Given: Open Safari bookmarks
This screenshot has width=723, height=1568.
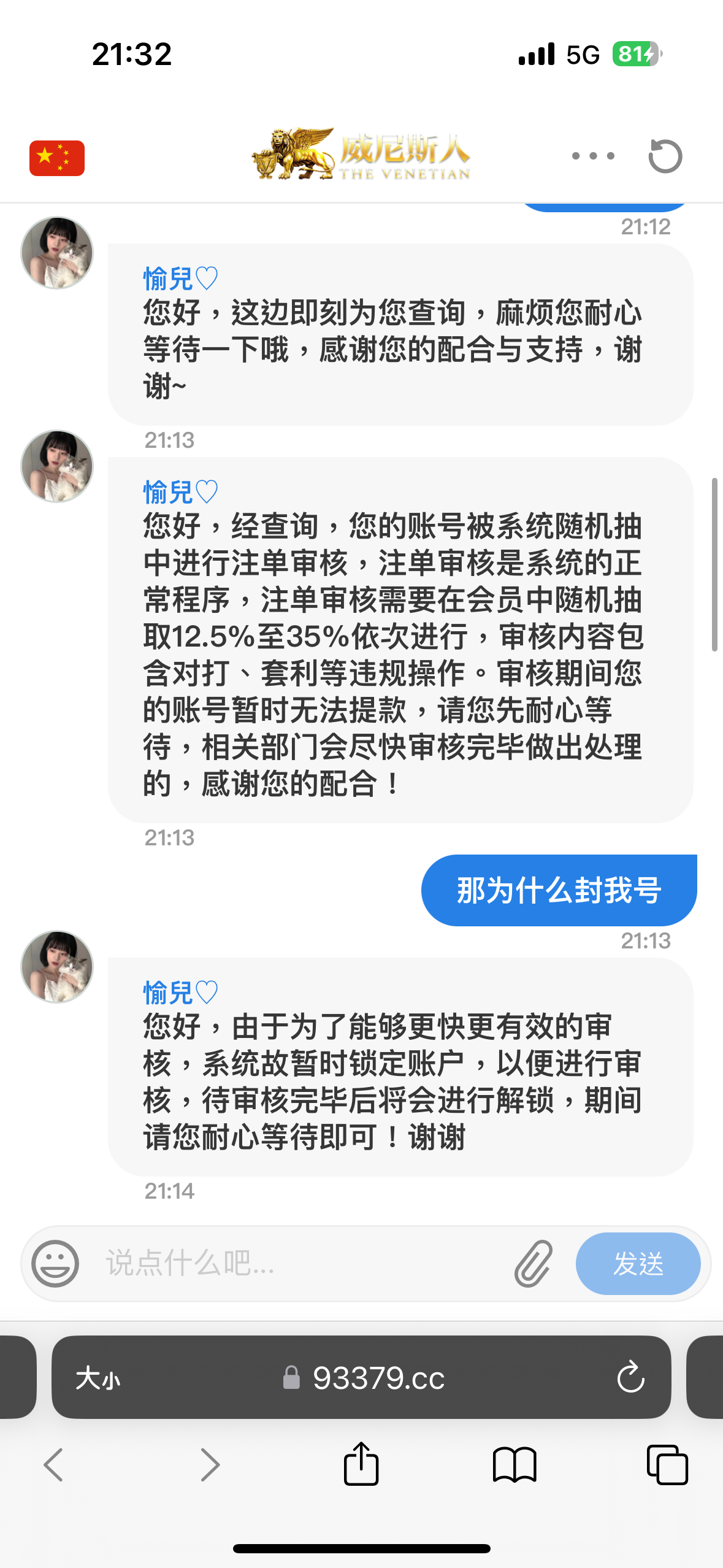Looking at the screenshot, I should click(x=515, y=1465).
